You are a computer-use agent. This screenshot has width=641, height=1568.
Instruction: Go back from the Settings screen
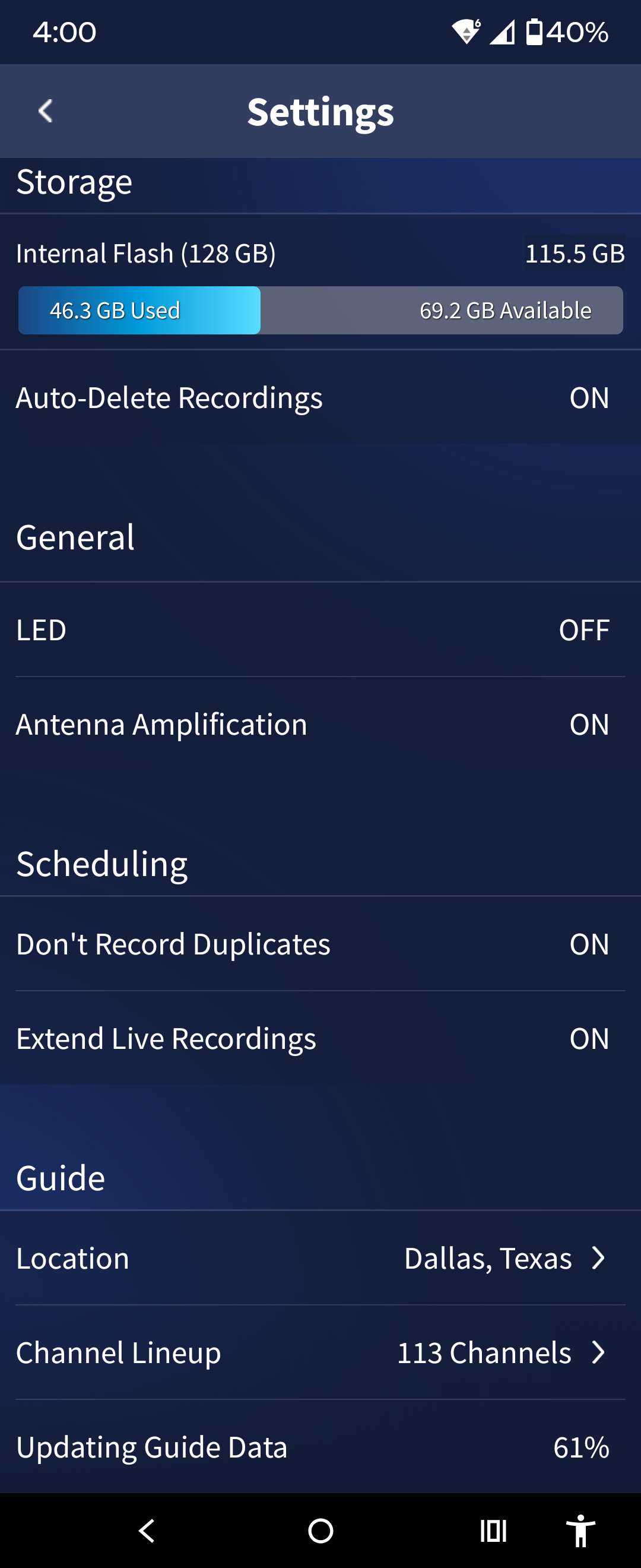46,112
